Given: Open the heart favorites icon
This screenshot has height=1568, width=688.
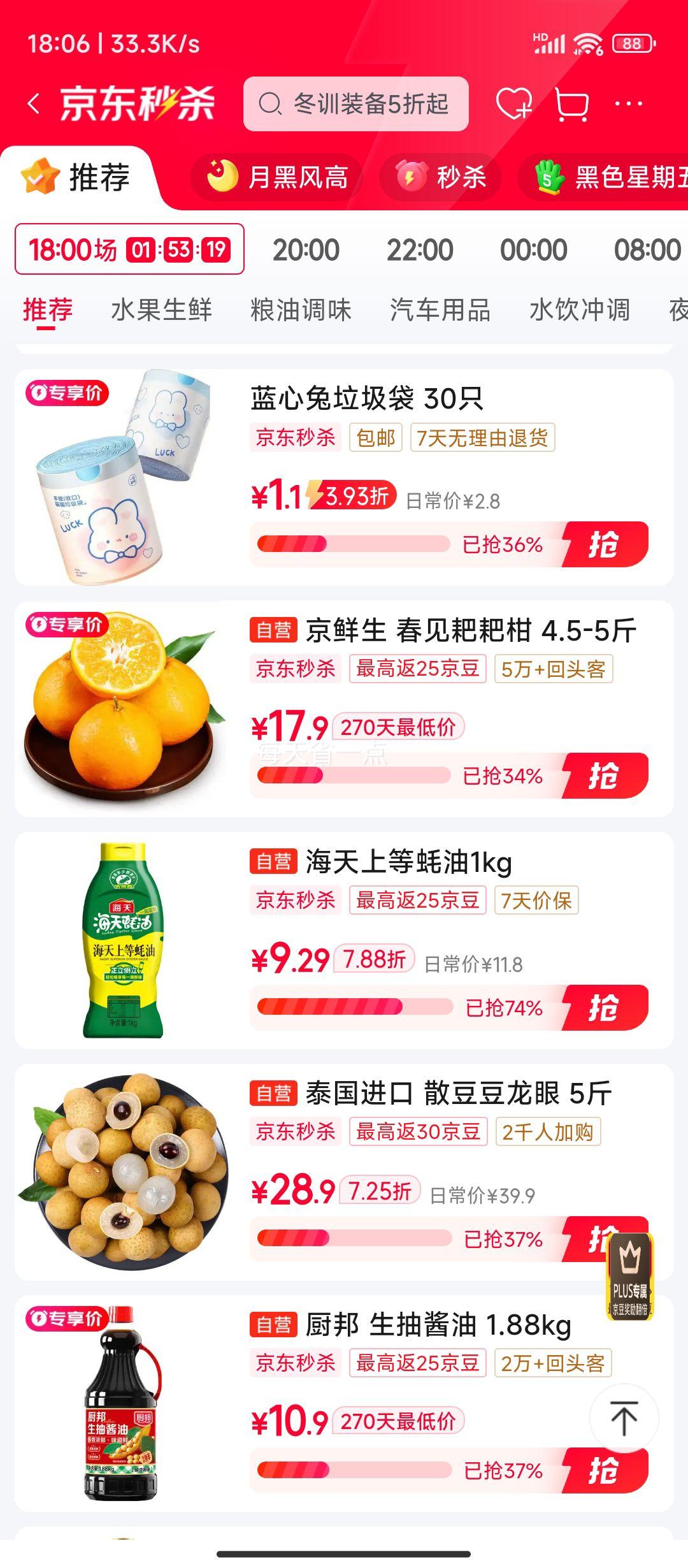Looking at the screenshot, I should click(x=513, y=104).
